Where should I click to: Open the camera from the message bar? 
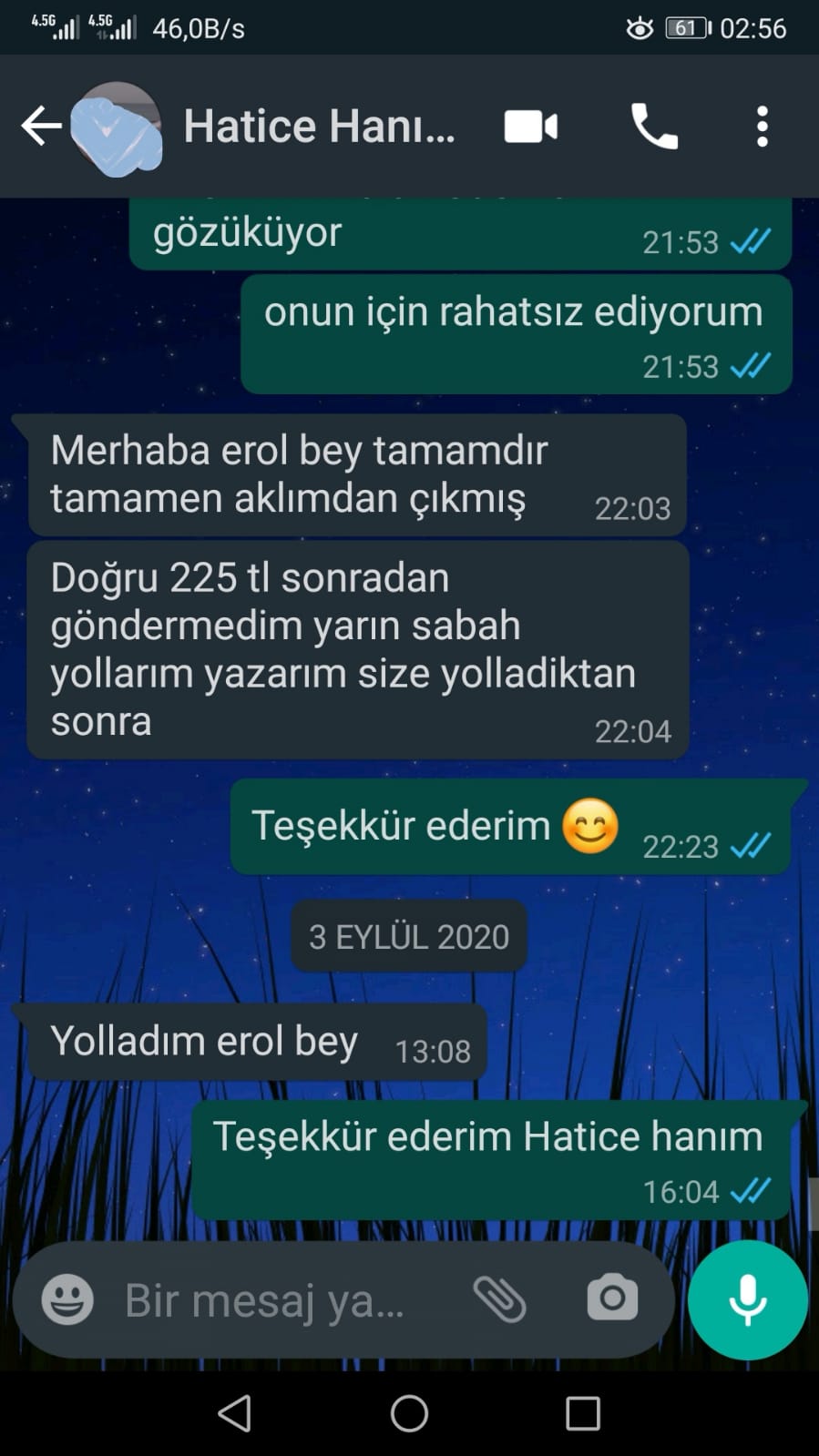click(x=612, y=1298)
